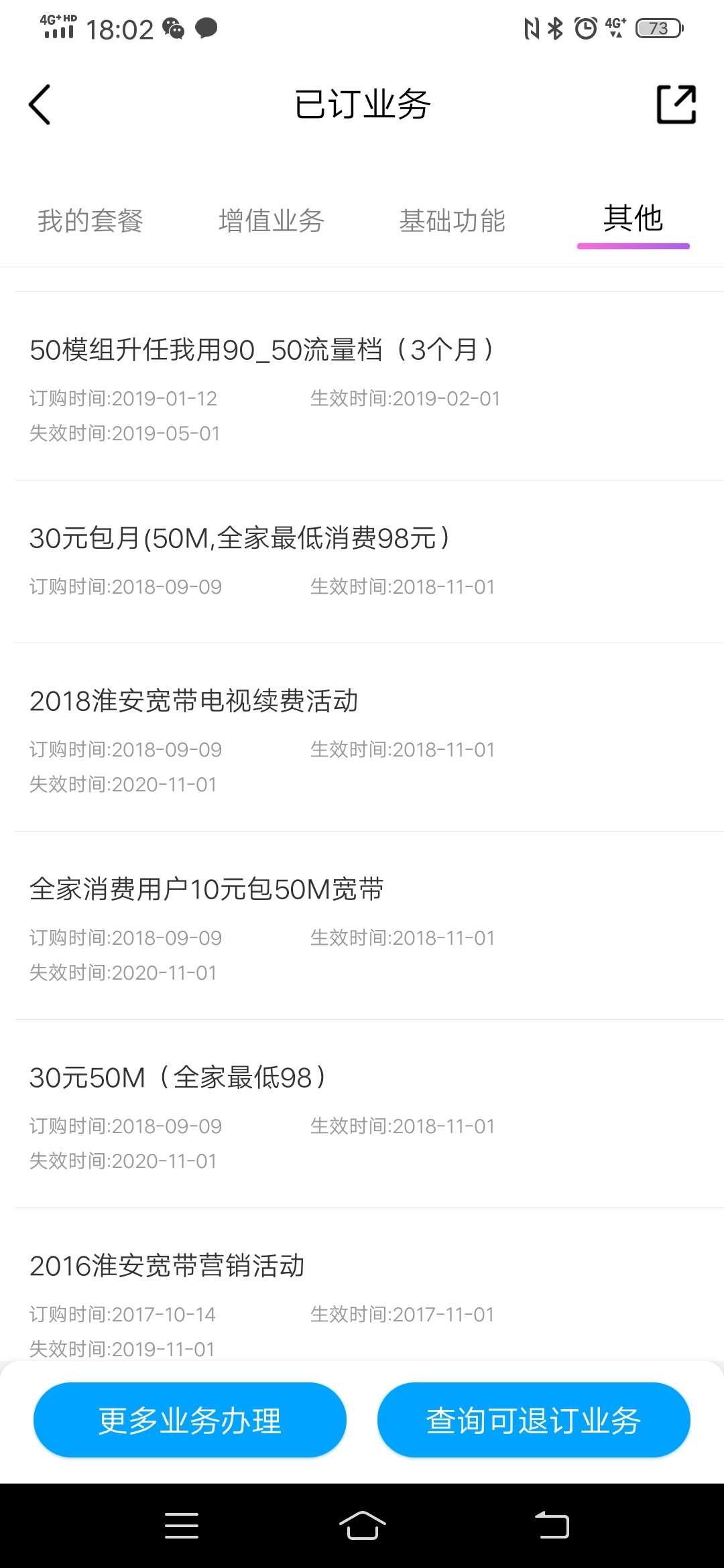Open the 基础功能 tab
The width and height of the screenshot is (724, 1568).
coord(452,220)
